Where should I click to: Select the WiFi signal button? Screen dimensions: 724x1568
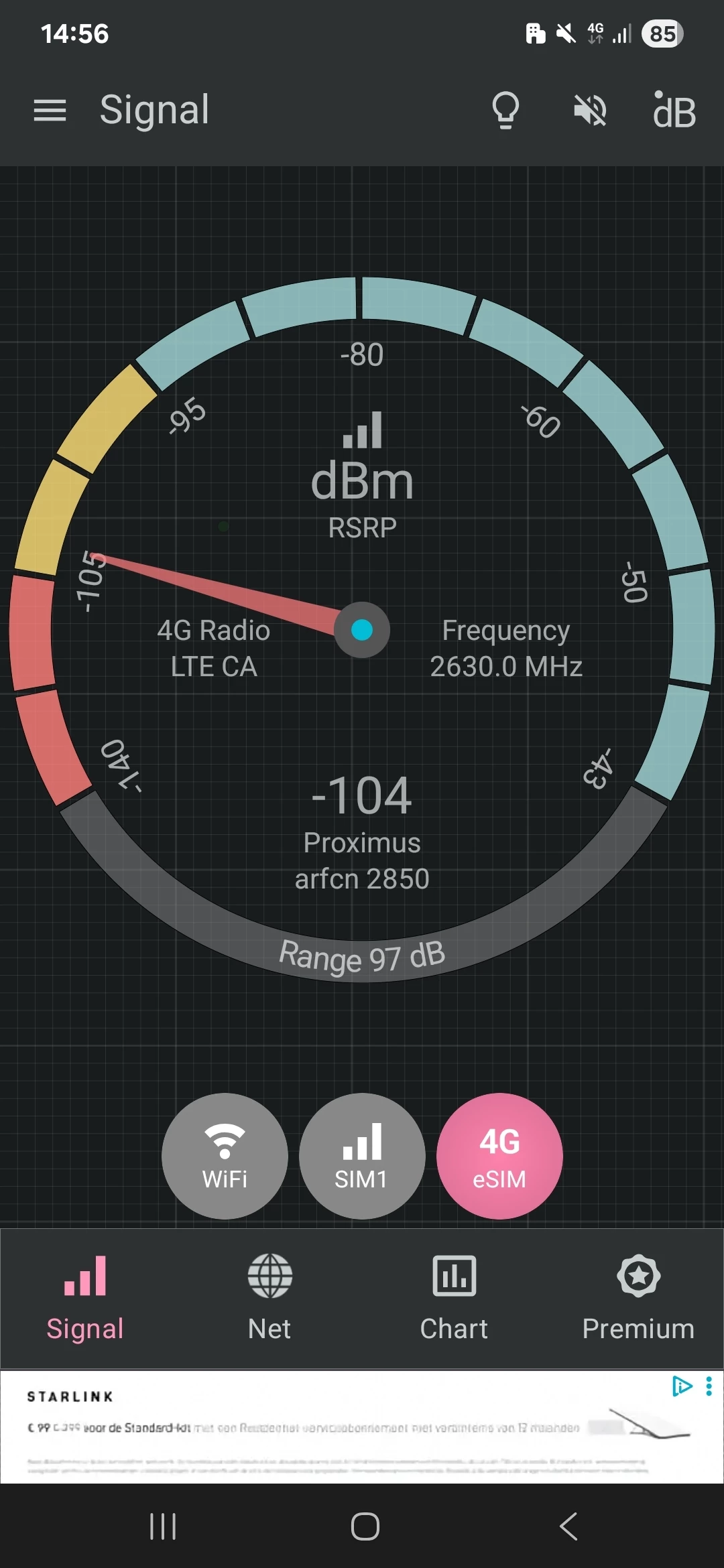click(225, 1156)
